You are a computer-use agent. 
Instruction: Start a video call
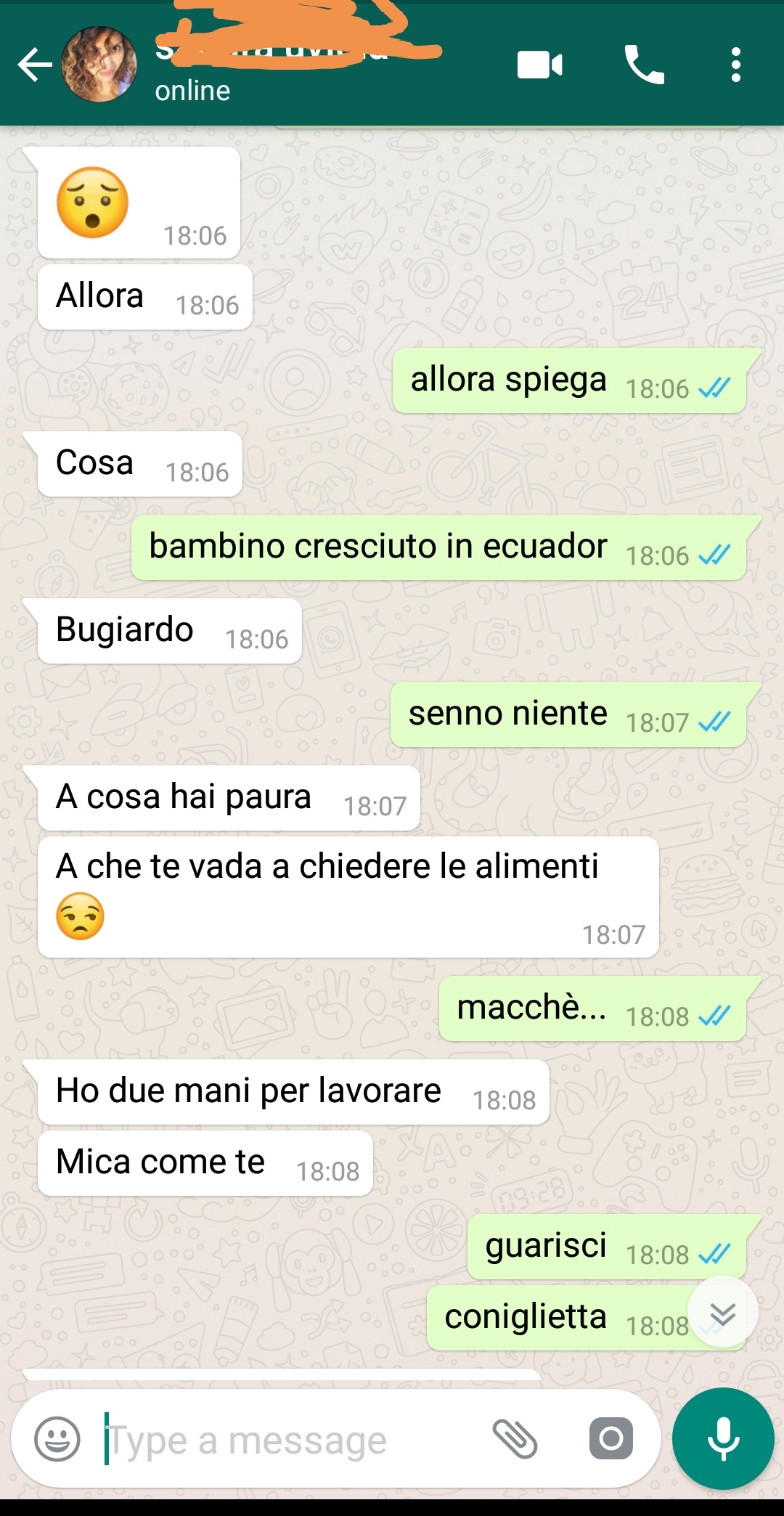[539, 65]
